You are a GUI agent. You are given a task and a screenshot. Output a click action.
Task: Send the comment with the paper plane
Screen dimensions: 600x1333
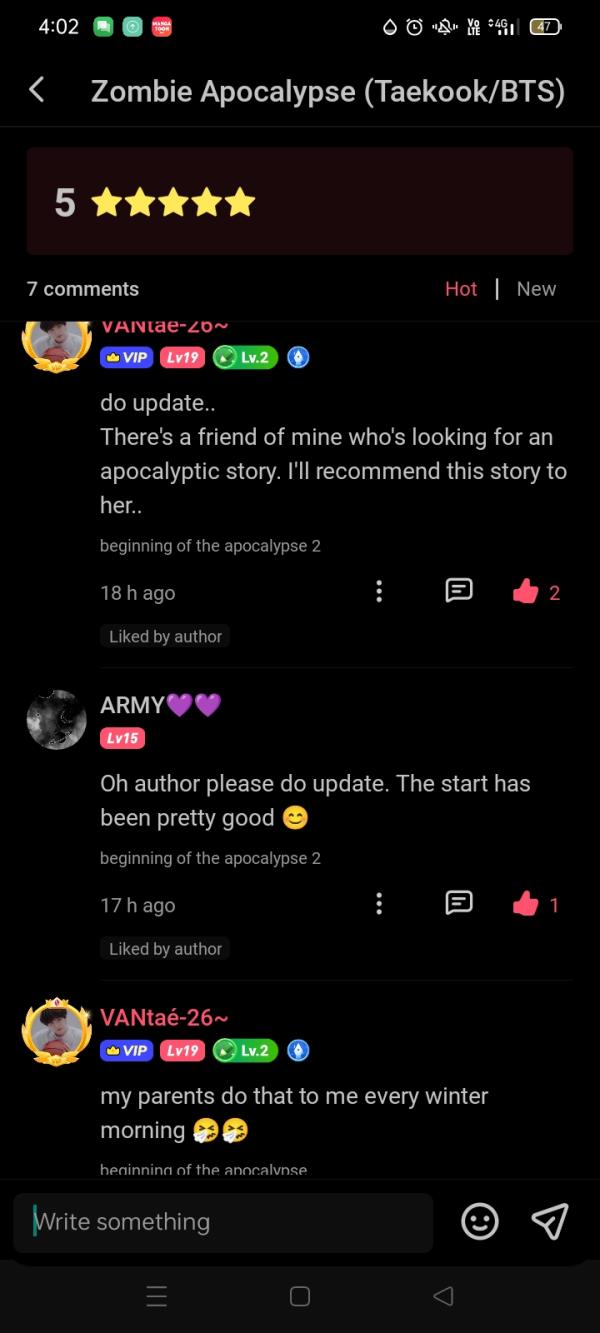coord(549,1221)
